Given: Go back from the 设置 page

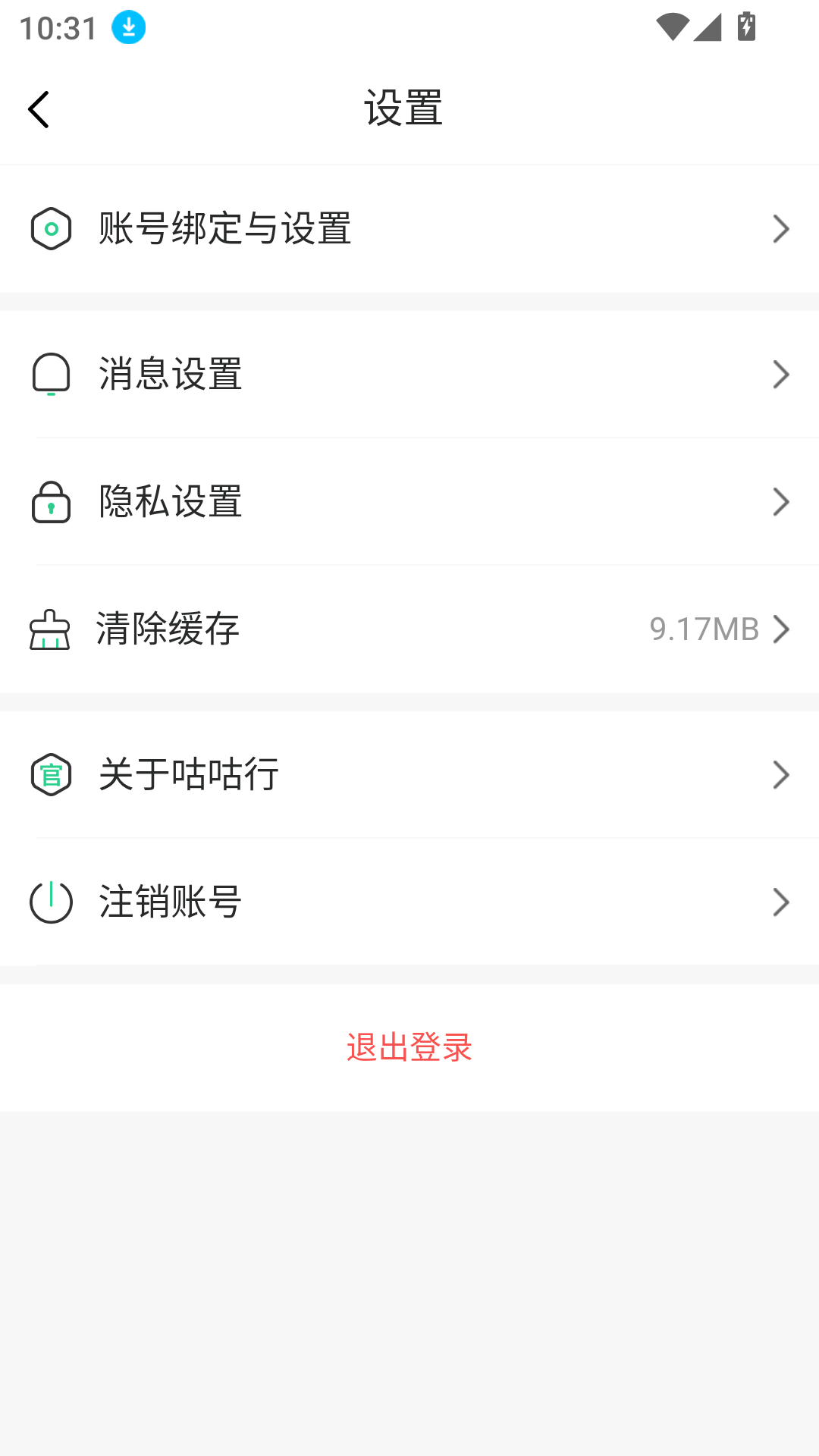Looking at the screenshot, I should tap(39, 109).
